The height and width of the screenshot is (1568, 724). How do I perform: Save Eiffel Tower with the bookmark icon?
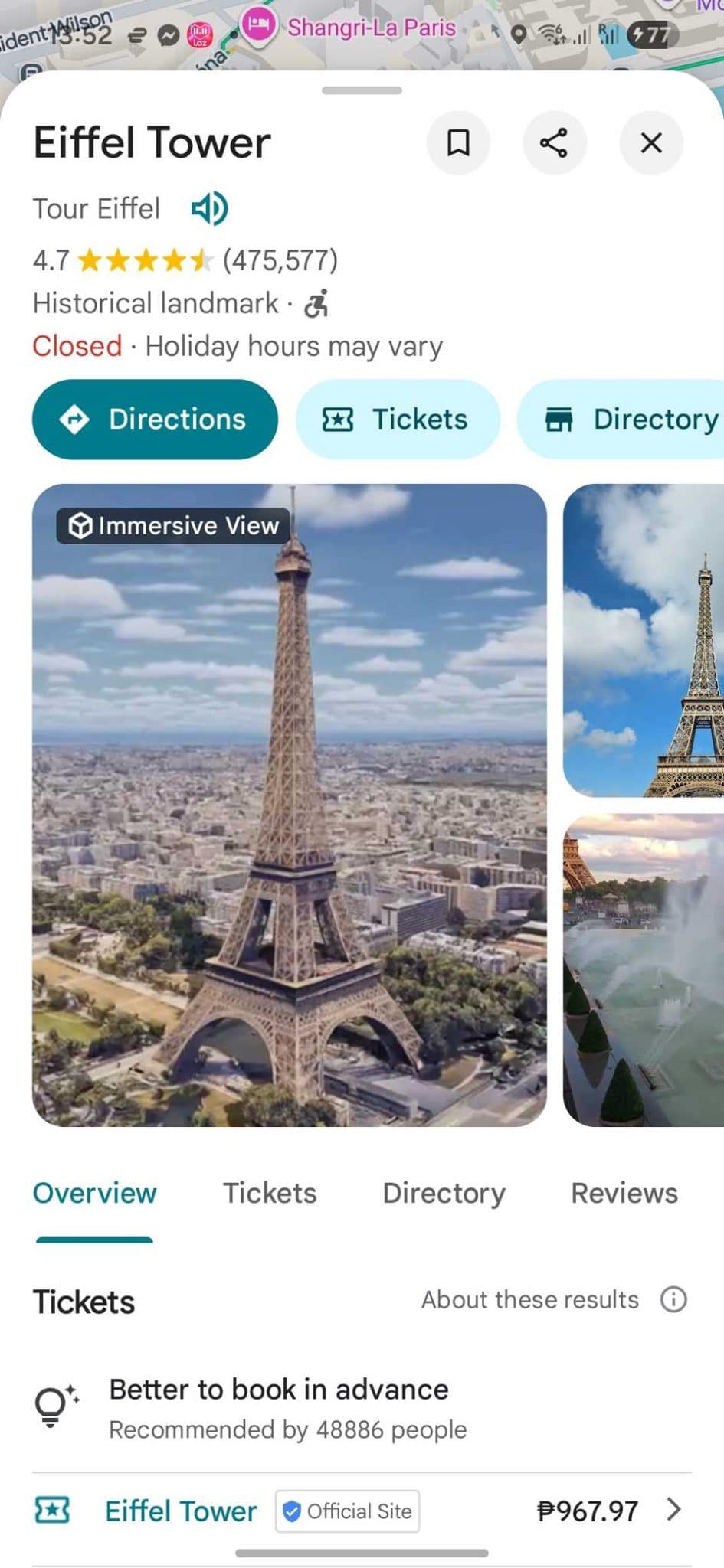[x=458, y=142]
